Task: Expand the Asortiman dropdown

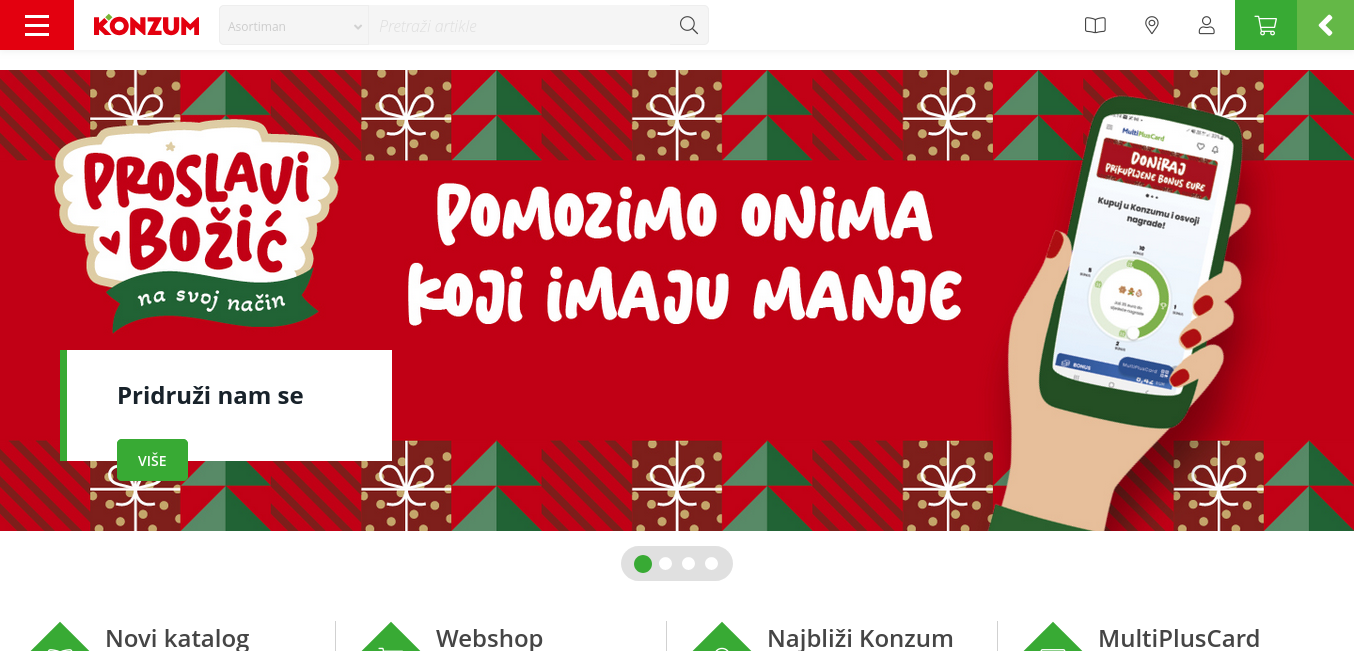Action: 294,26
